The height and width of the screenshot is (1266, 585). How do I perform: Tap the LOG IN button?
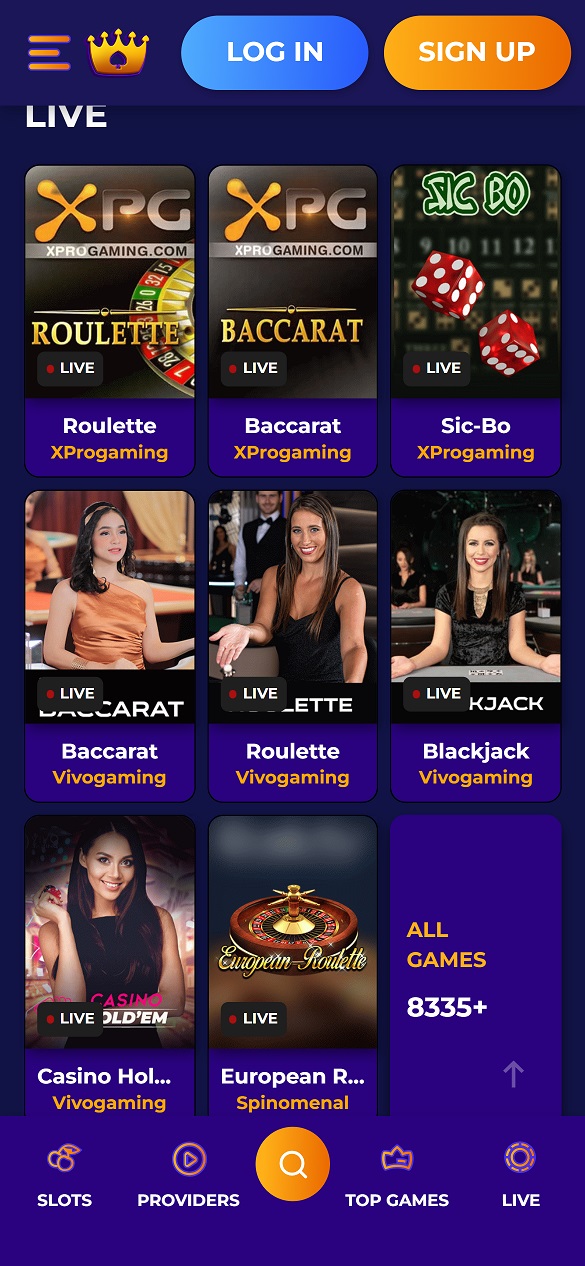(275, 52)
